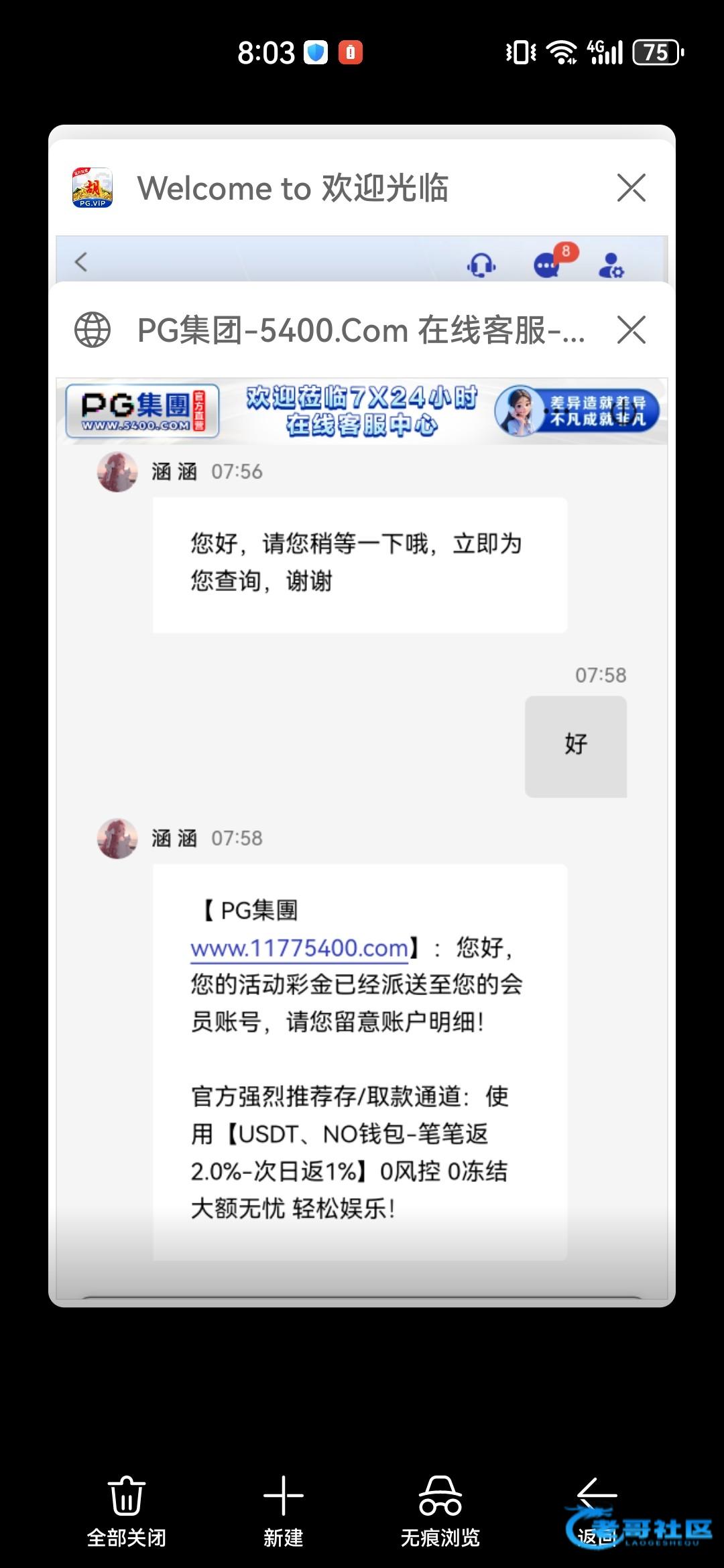Screen dimensions: 724x1568
Task: Open the Welcome to 欢迎光临 tab card
Action: 292,188
